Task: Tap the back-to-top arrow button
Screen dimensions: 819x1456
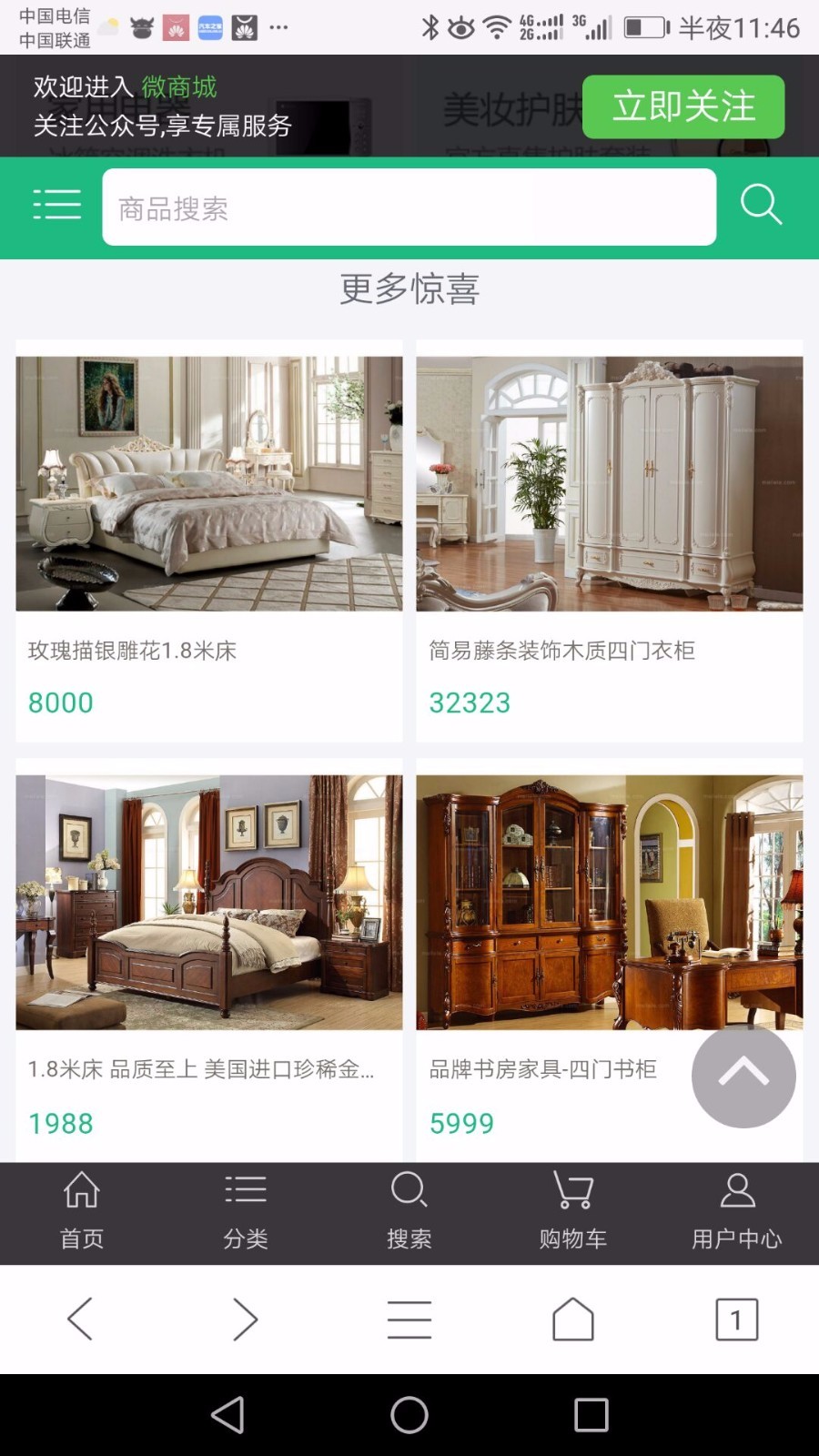Action: [x=743, y=1076]
